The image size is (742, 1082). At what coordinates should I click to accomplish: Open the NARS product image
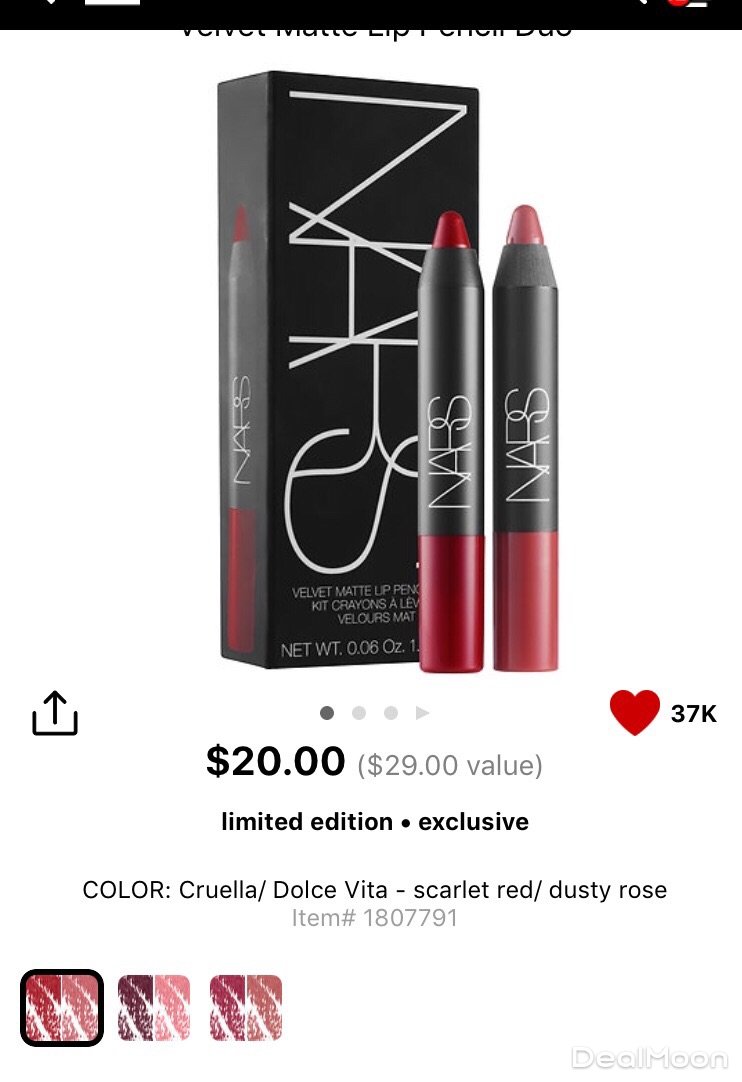390,370
